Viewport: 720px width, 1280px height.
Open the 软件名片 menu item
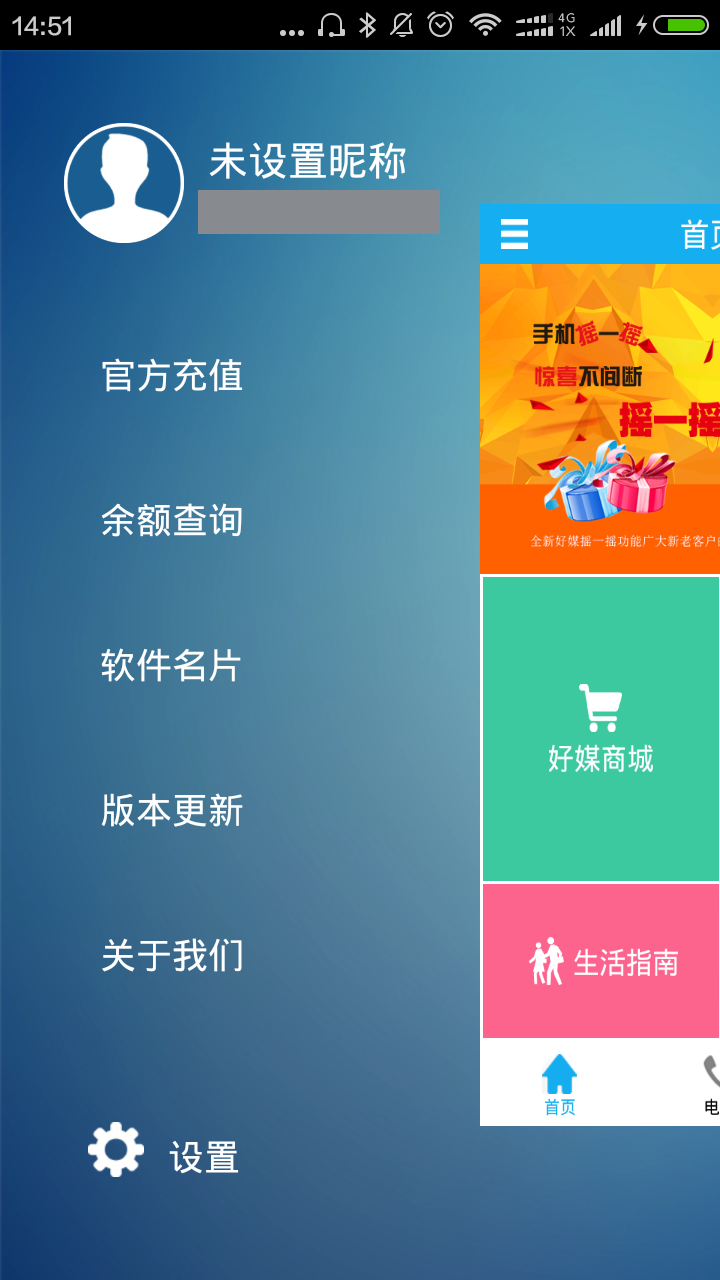click(172, 666)
